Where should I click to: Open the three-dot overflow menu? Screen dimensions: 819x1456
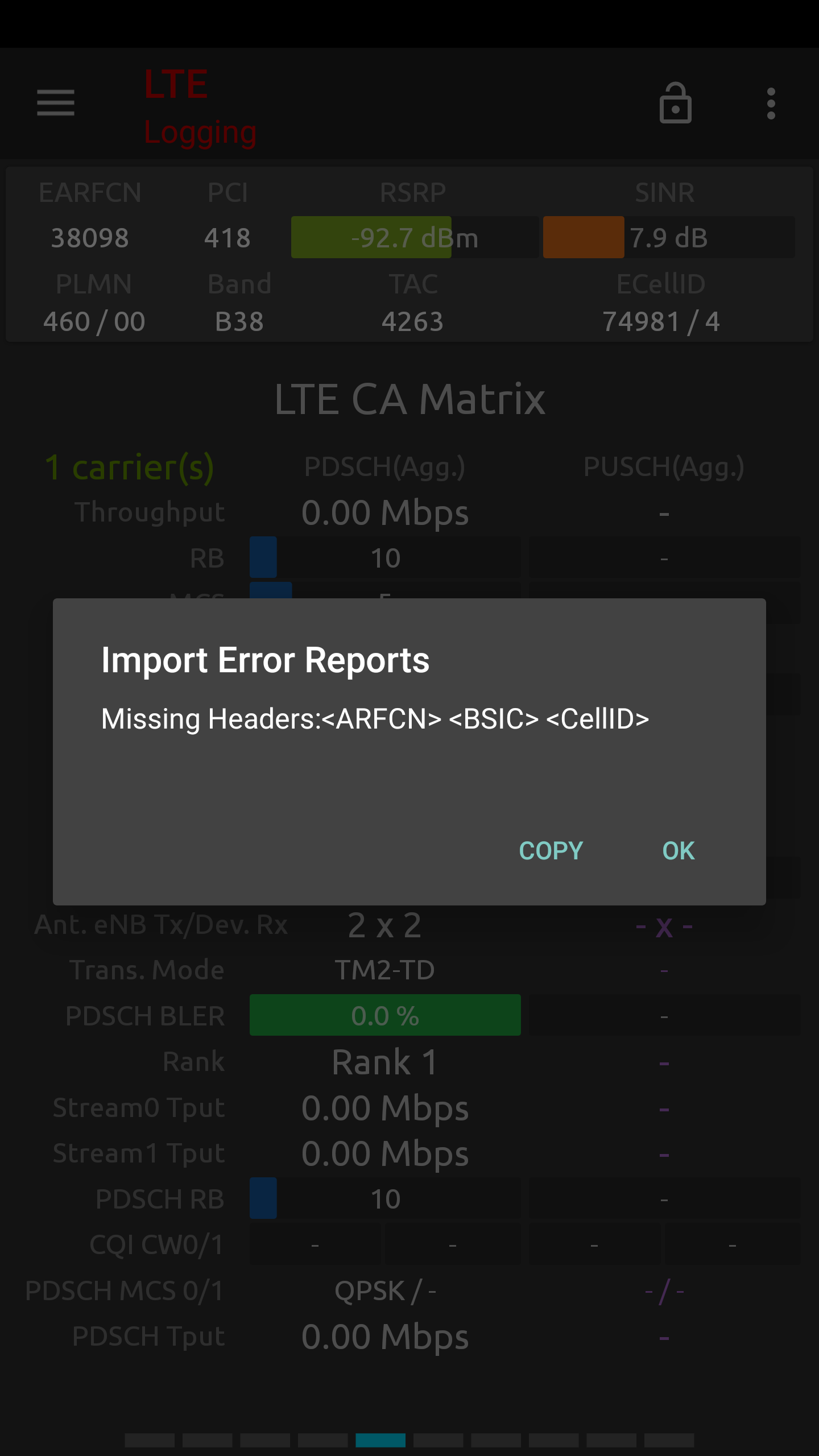pos(771,104)
